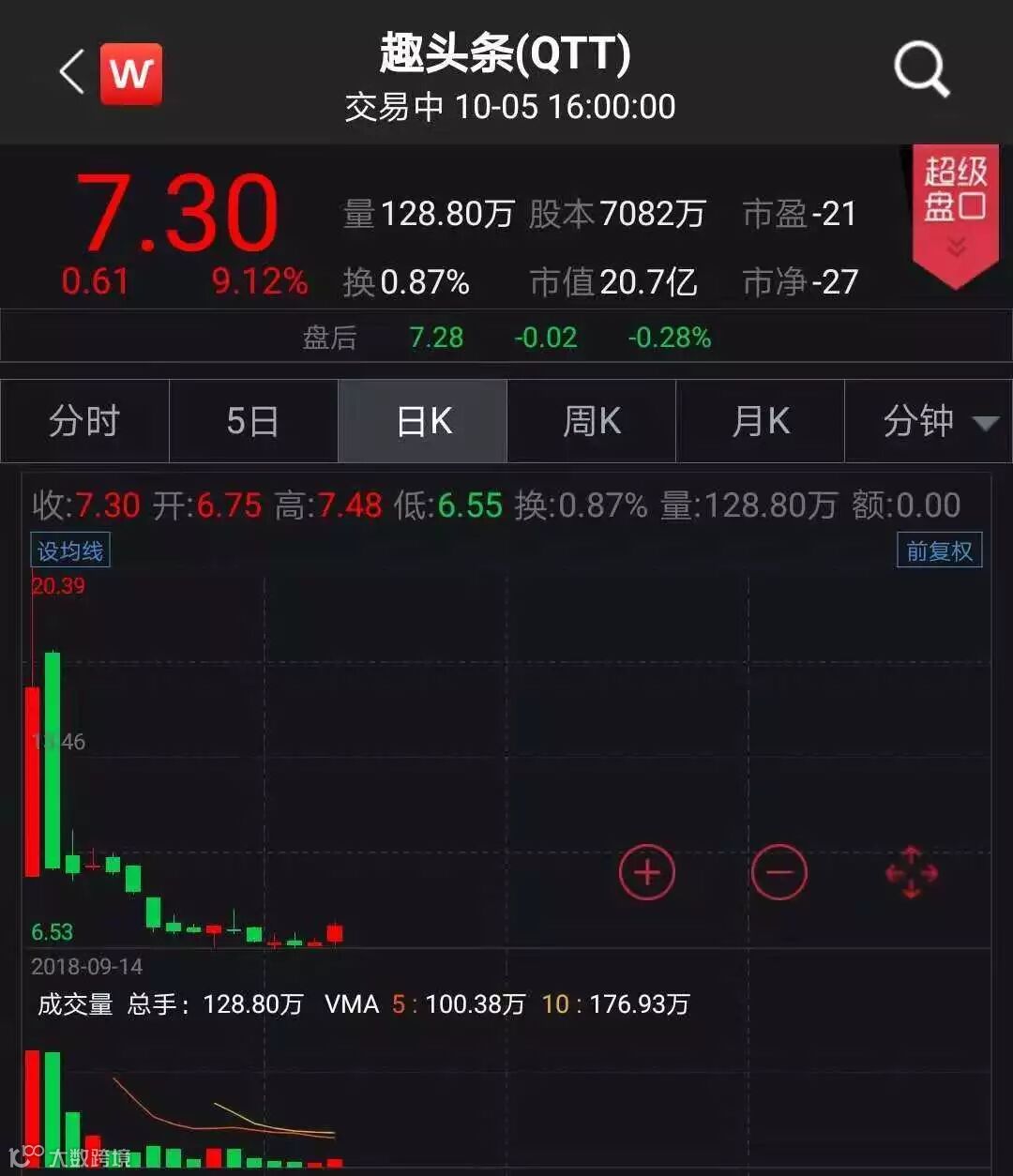Switch to the 周K chart tab
This screenshot has height=1176, width=1013.
(x=591, y=421)
